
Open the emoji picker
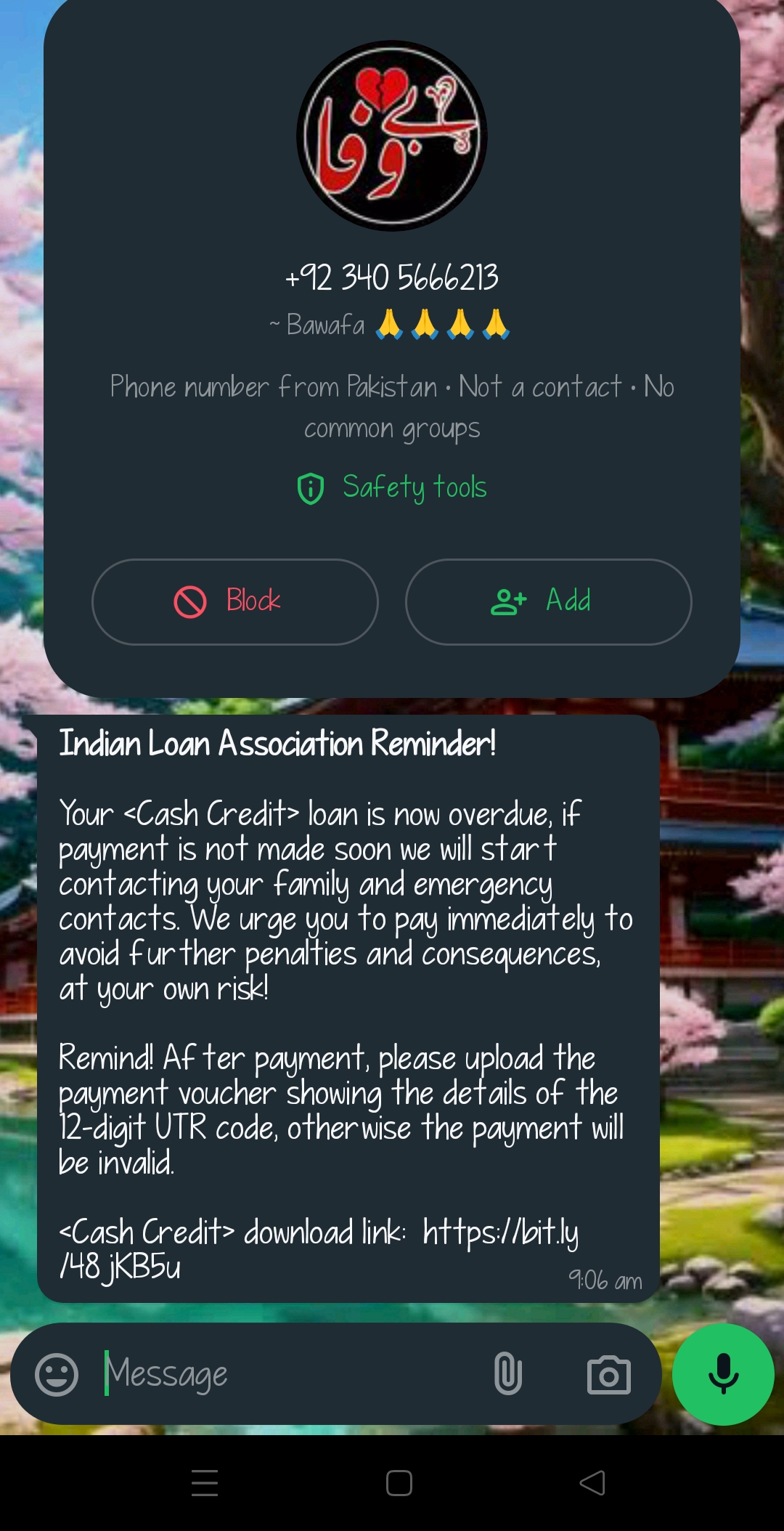(x=57, y=1374)
